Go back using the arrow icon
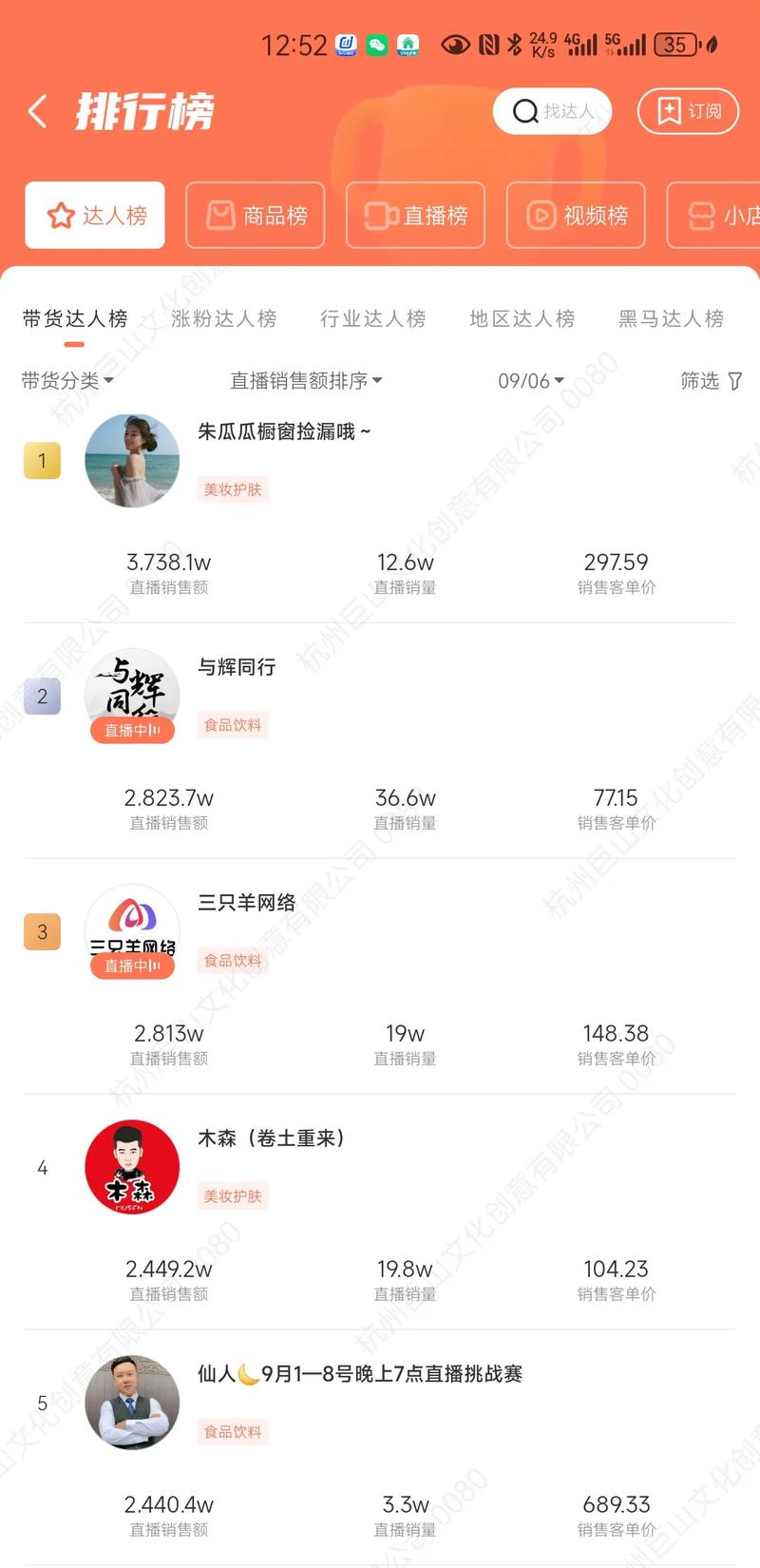 coord(38,111)
